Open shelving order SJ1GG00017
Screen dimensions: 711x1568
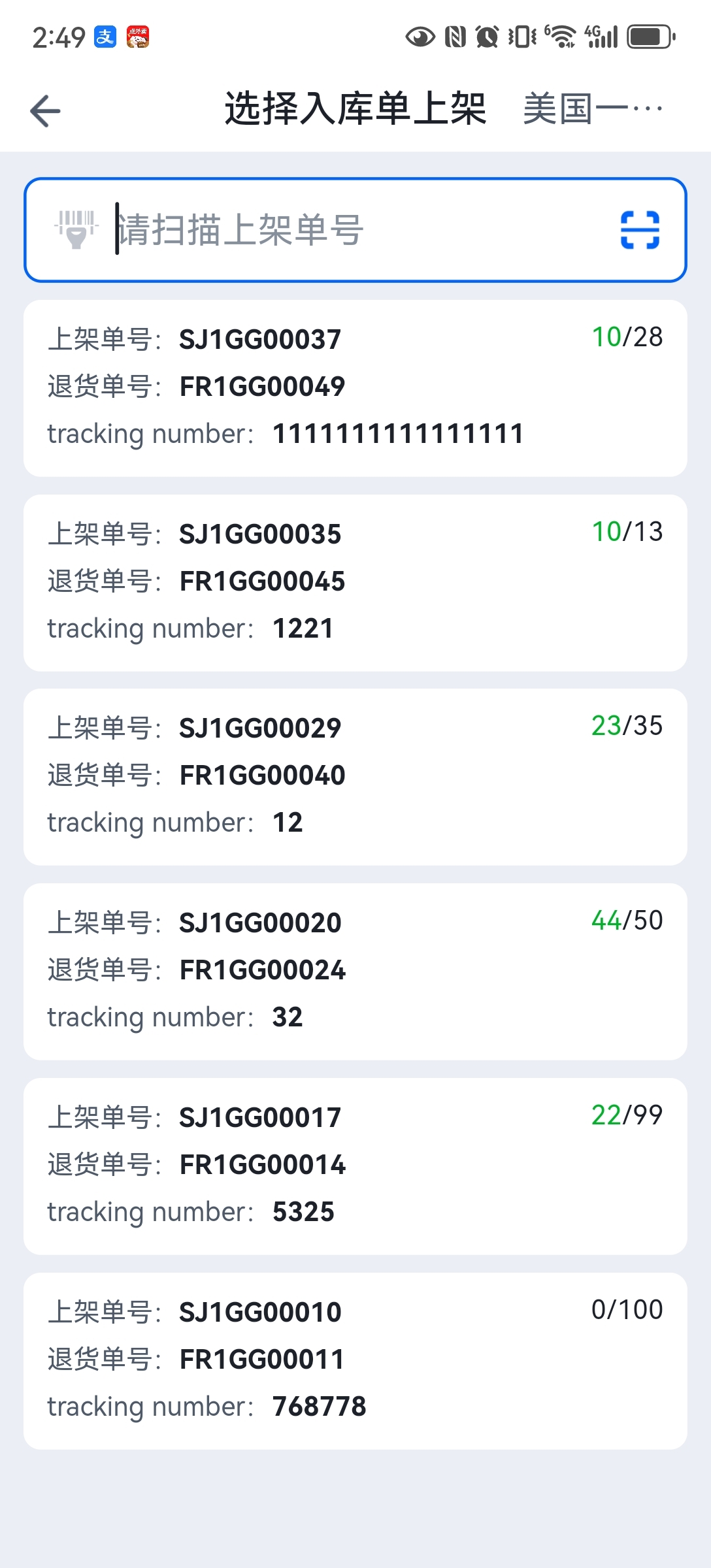click(x=355, y=1166)
